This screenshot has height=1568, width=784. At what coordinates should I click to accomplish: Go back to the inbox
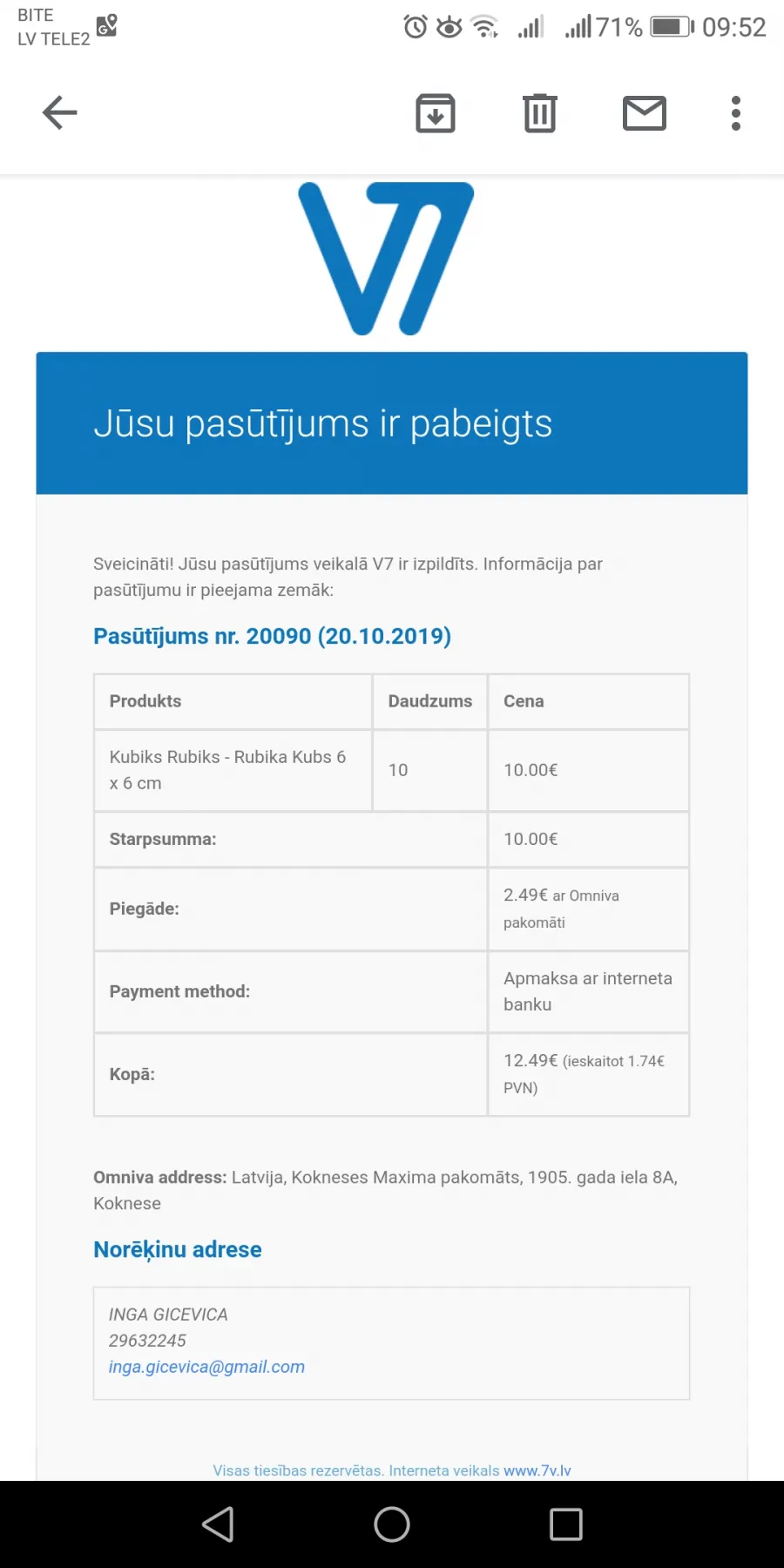(60, 112)
